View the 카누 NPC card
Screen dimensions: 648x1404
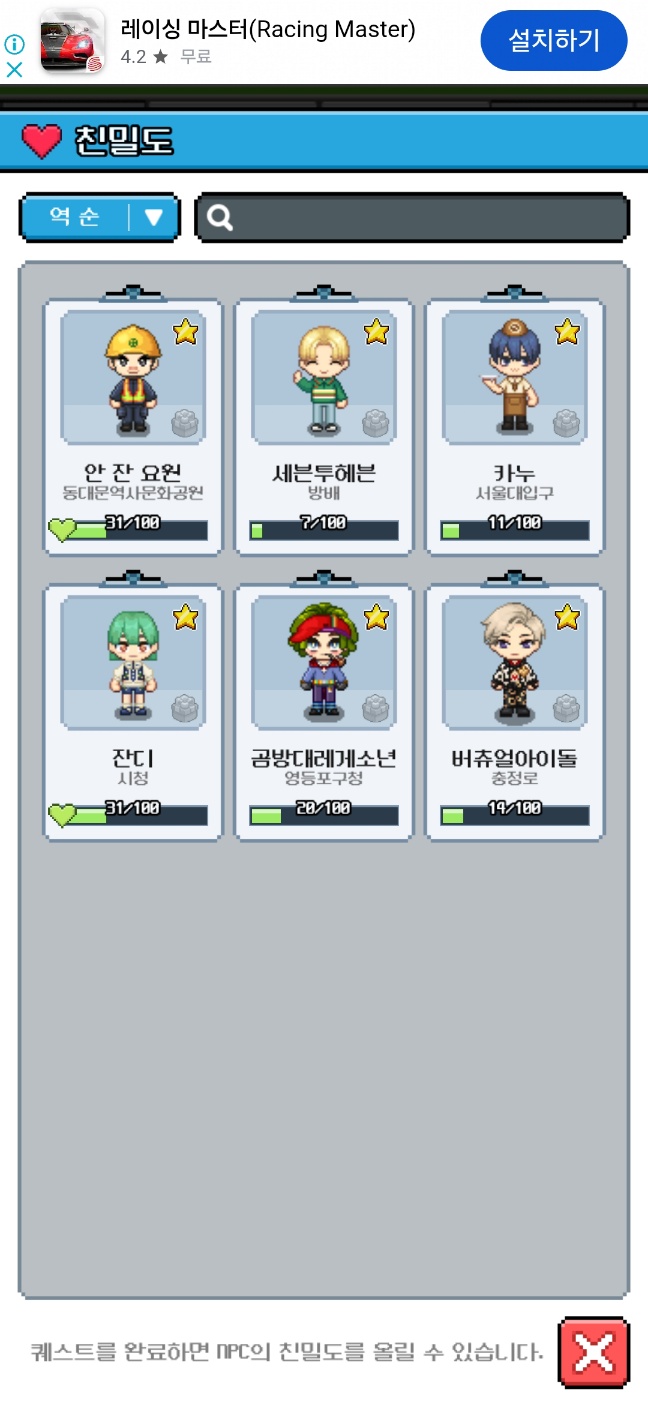point(514,426)
